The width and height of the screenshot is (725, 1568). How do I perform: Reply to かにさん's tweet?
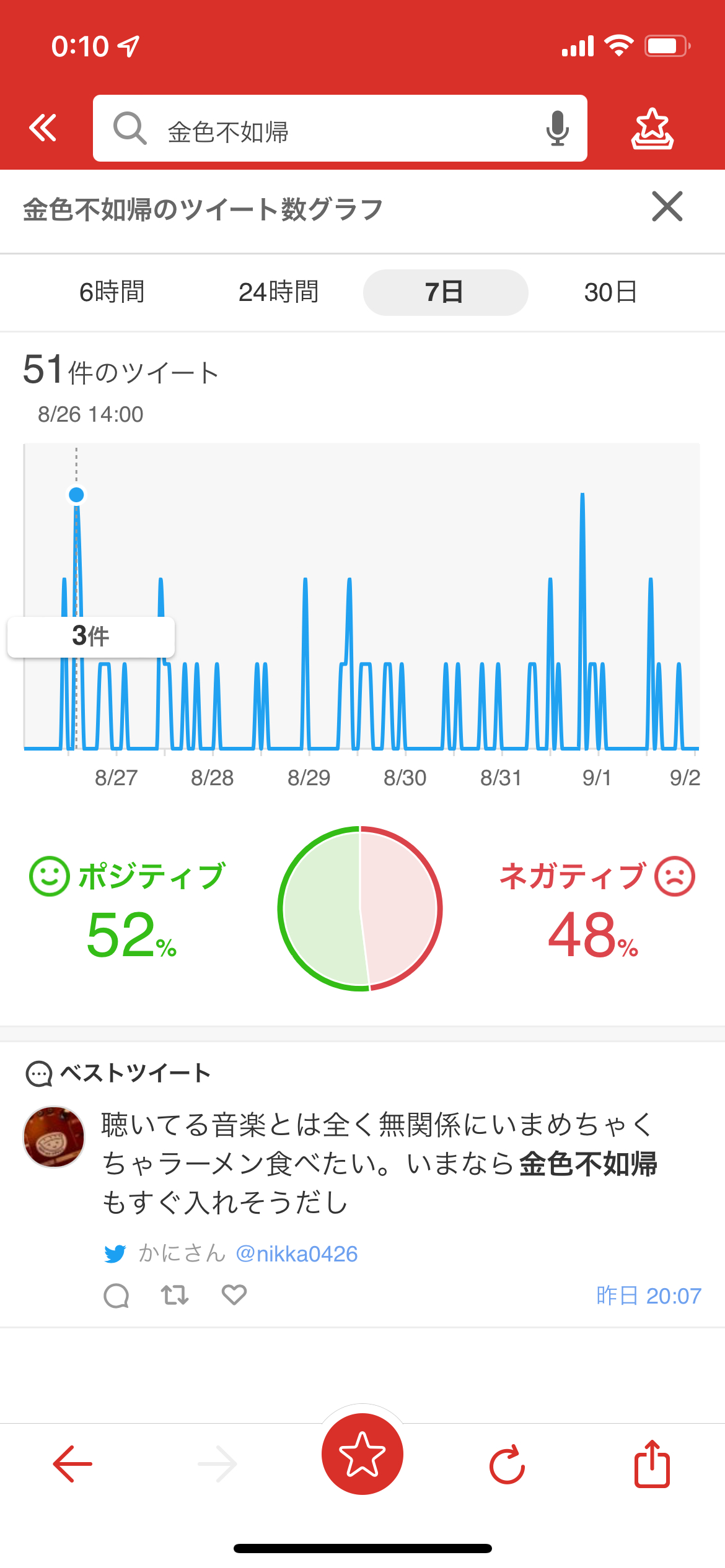coord(116,1295)
